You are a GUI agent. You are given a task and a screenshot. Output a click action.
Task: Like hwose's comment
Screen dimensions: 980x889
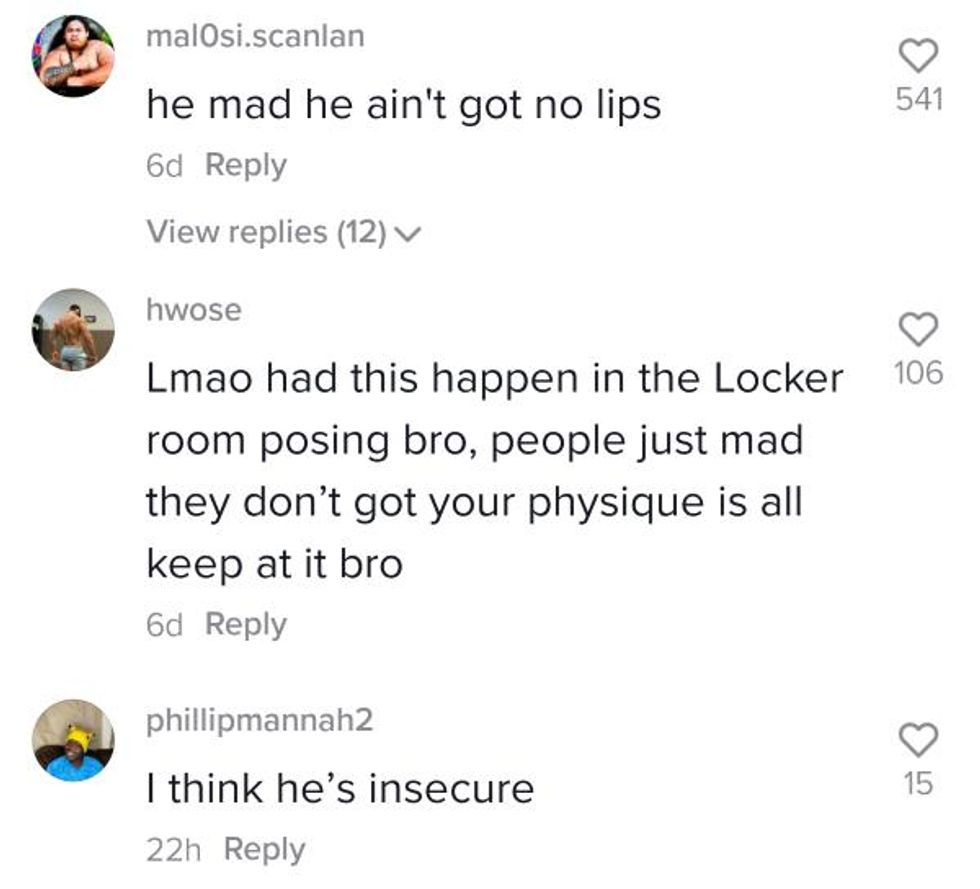coord(920,329)
